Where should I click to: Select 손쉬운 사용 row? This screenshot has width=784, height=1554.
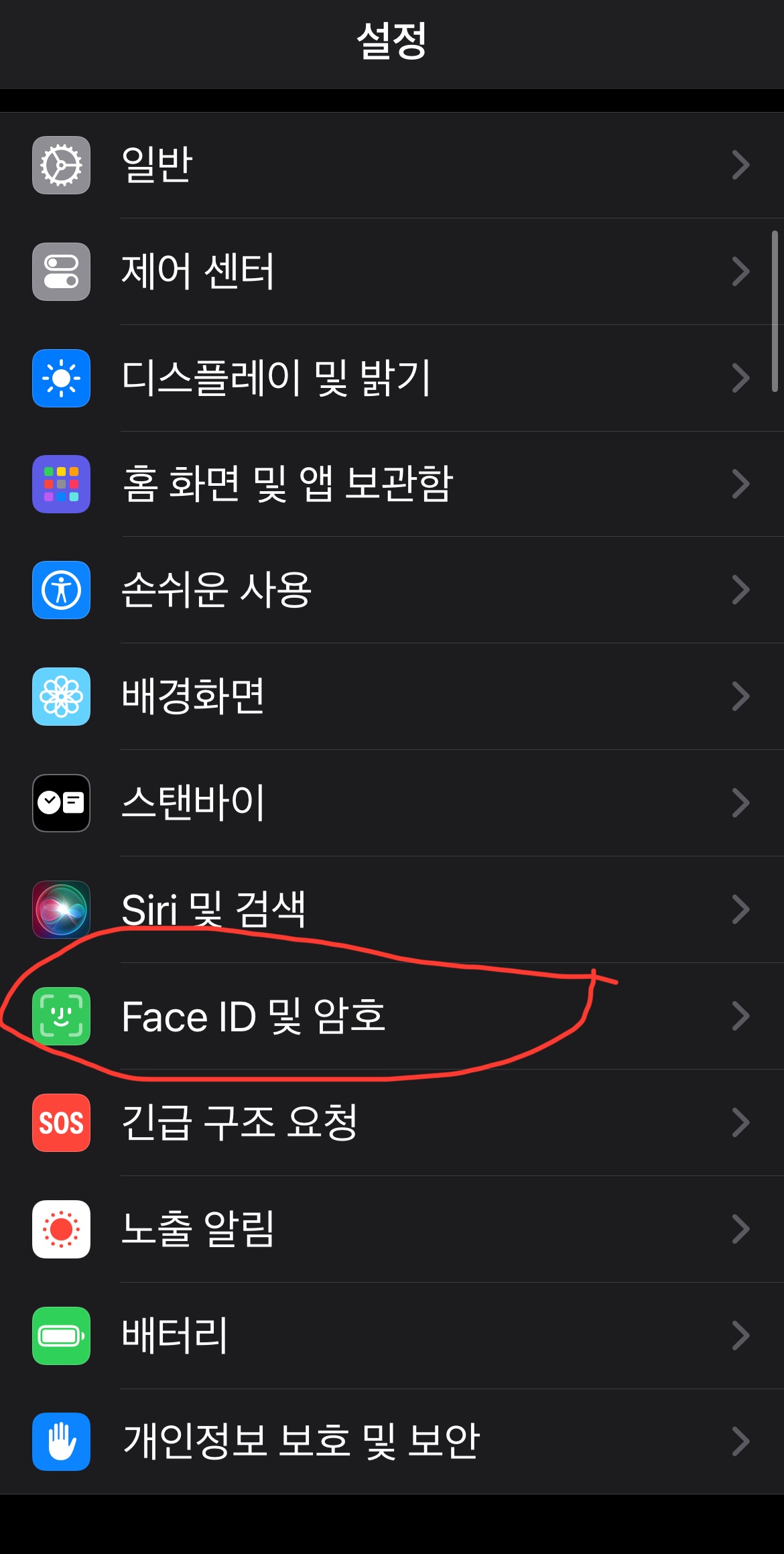point(392,590)
